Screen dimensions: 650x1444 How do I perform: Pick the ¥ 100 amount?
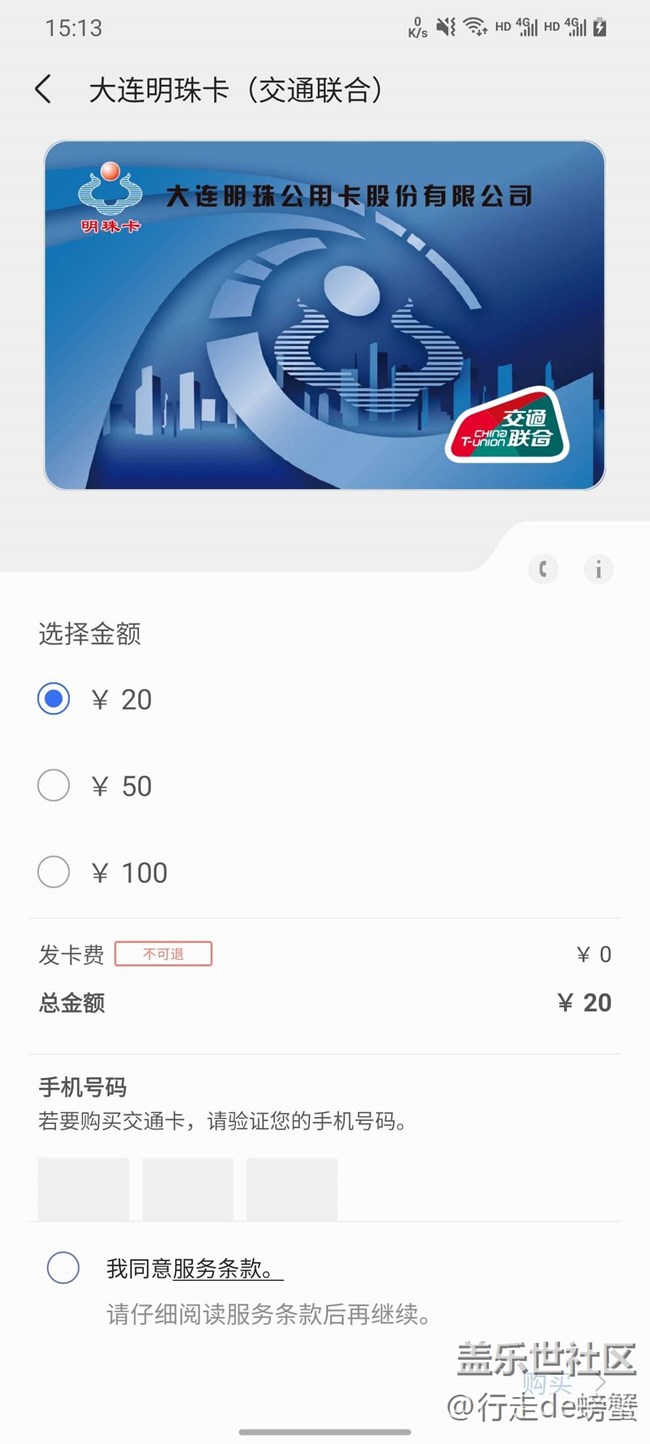(54, 873)
